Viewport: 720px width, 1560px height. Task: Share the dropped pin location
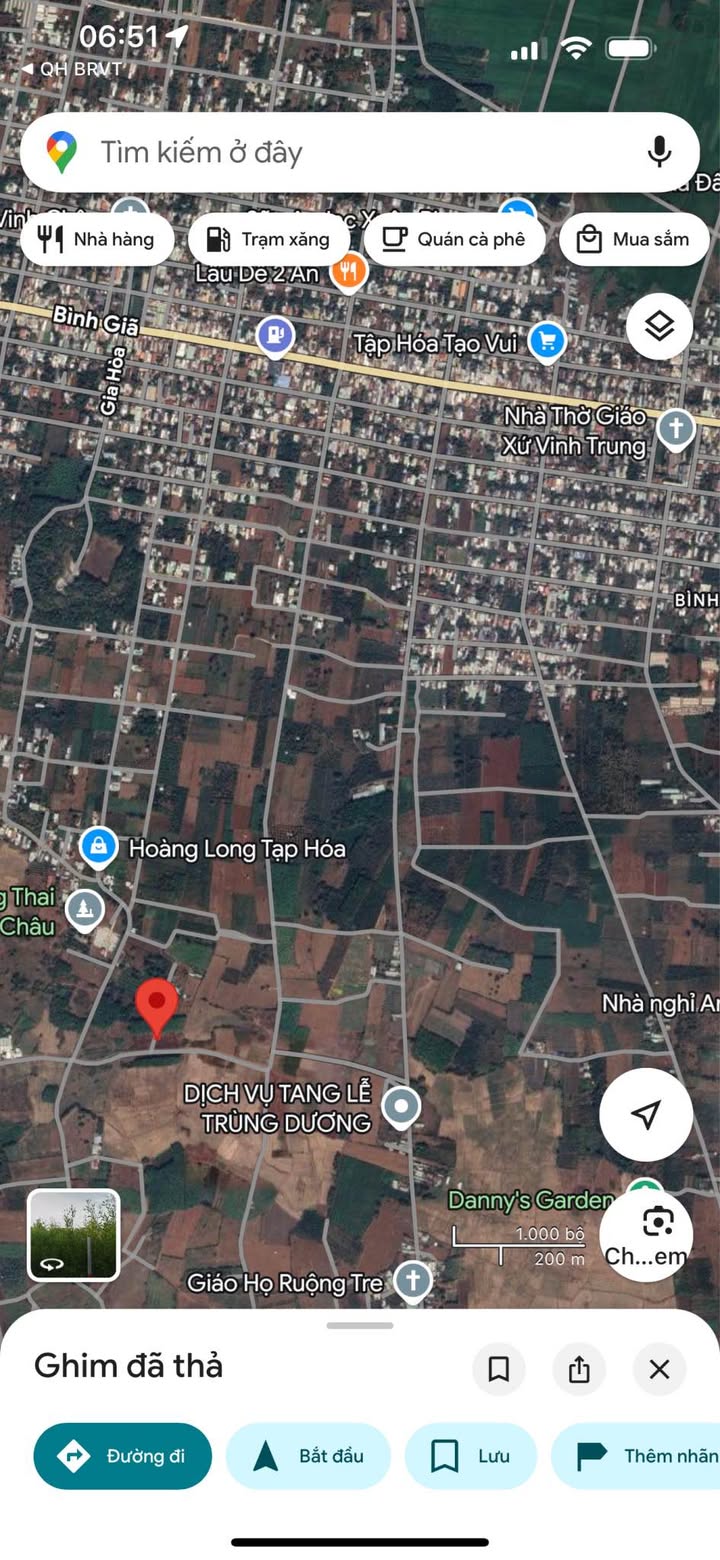pos(579,1369)
